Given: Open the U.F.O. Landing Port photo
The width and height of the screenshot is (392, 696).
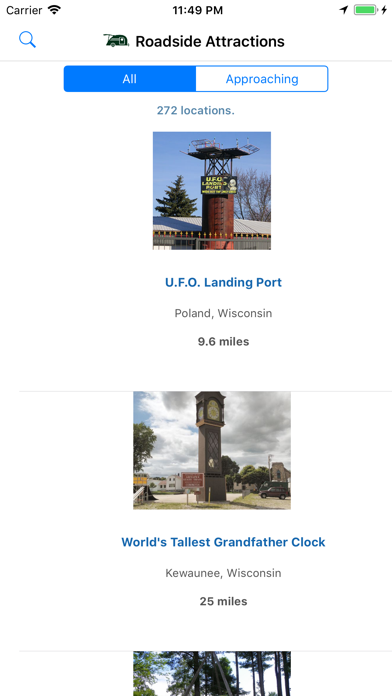Looking at the screenshot, I should point(212,190).
